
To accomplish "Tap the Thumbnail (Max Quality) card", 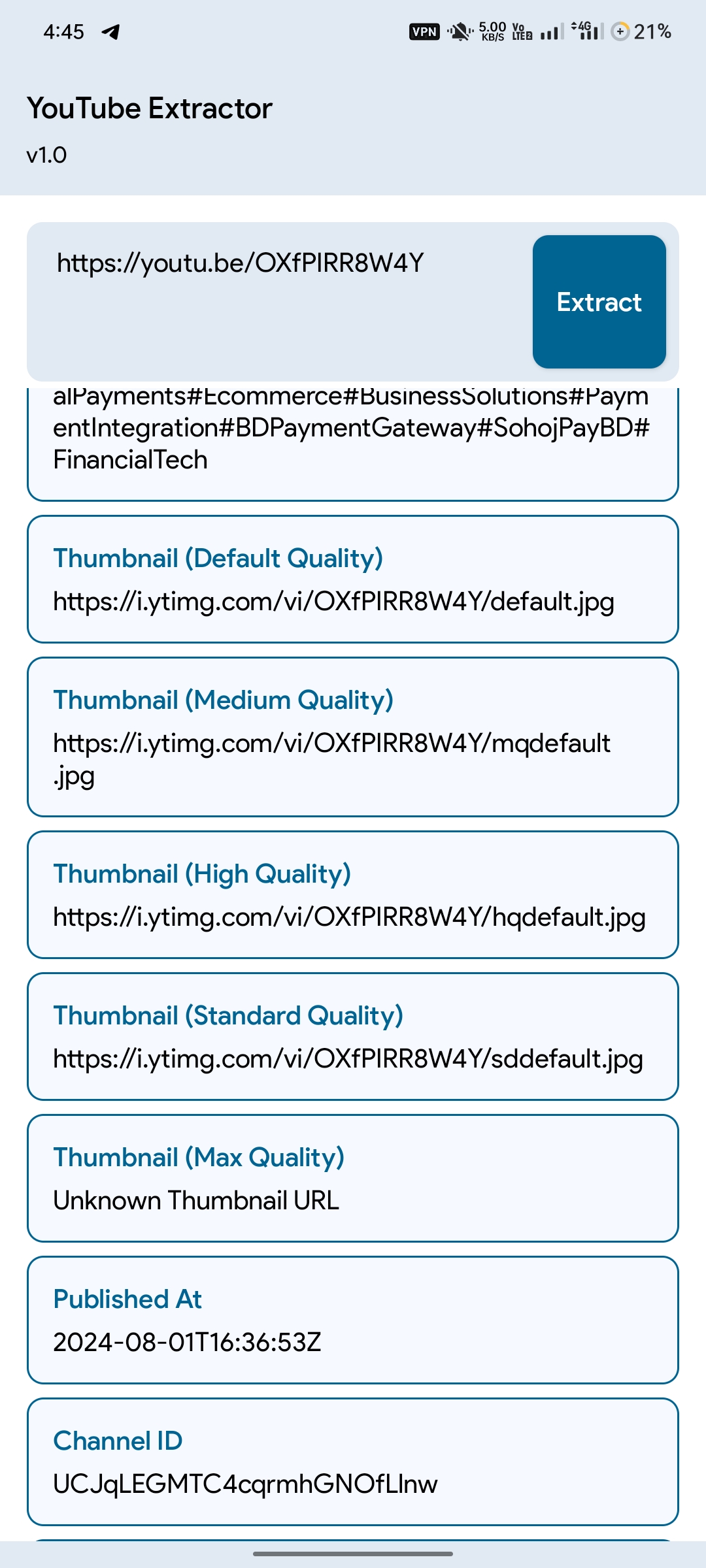I will (353, 1179).
